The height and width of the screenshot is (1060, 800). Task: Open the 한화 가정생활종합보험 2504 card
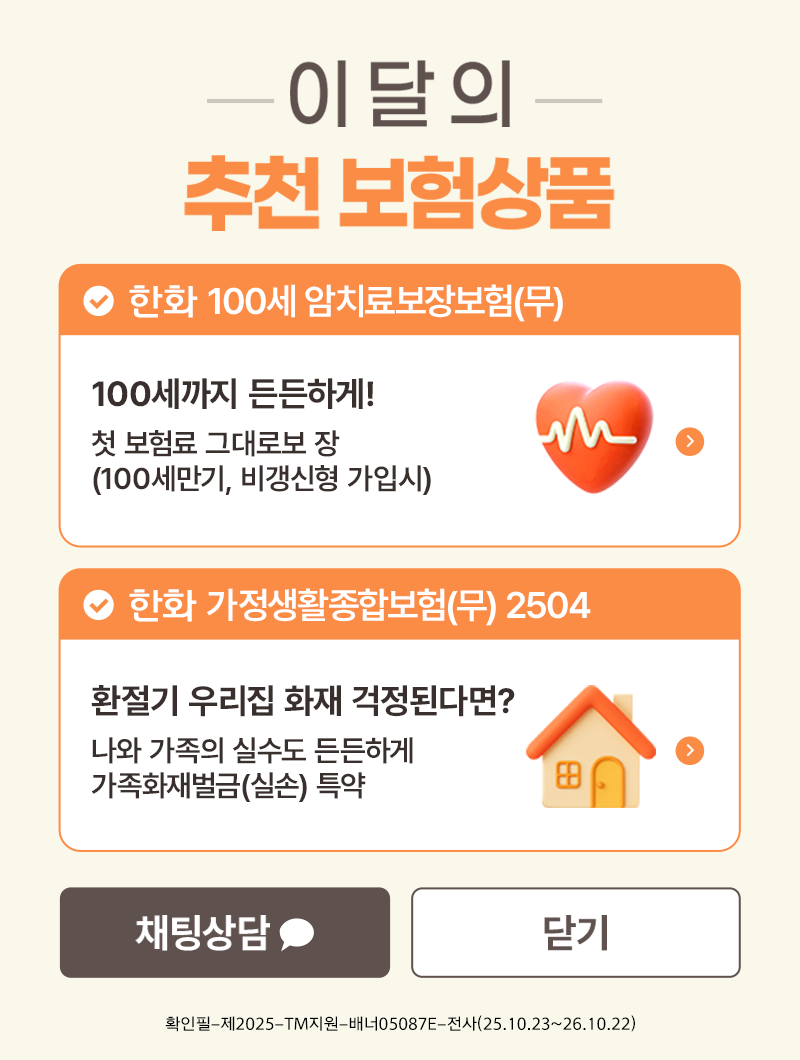(690, 750)
